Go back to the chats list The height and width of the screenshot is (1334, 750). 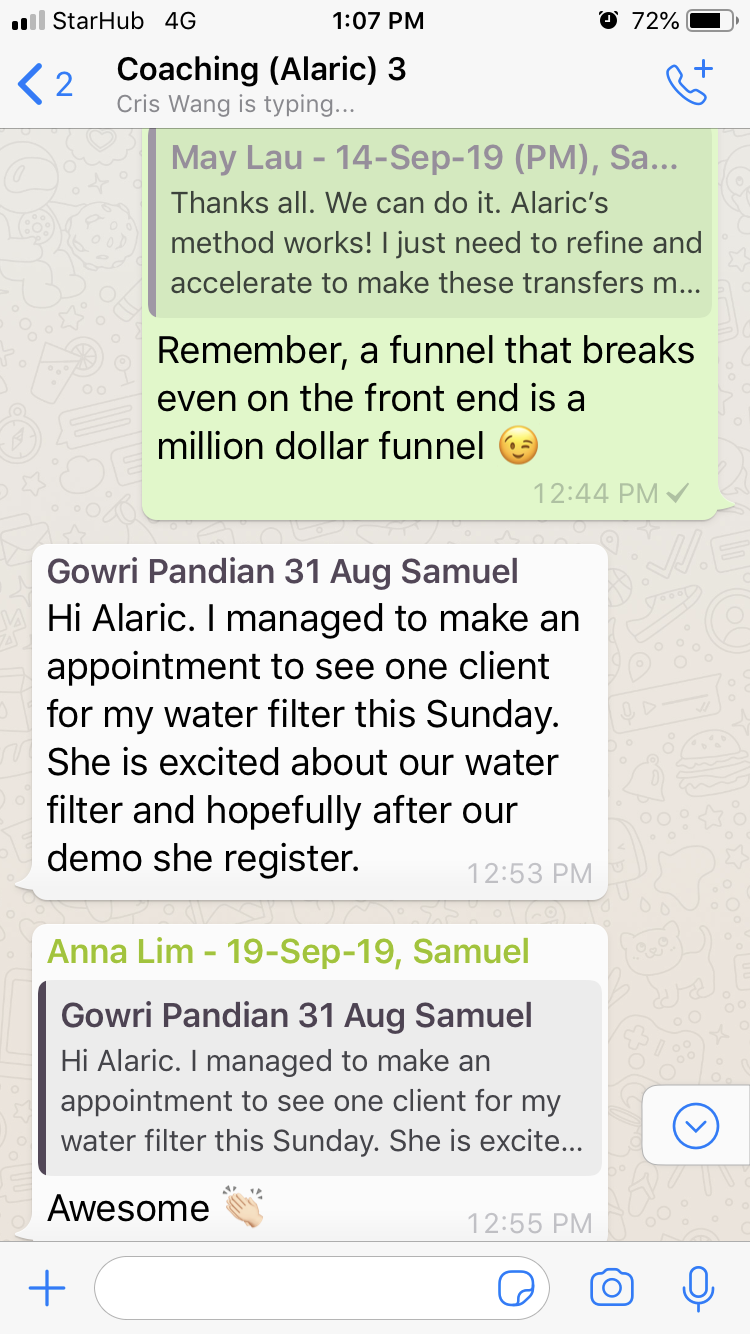pyautogui.click(x=44, y=84)
